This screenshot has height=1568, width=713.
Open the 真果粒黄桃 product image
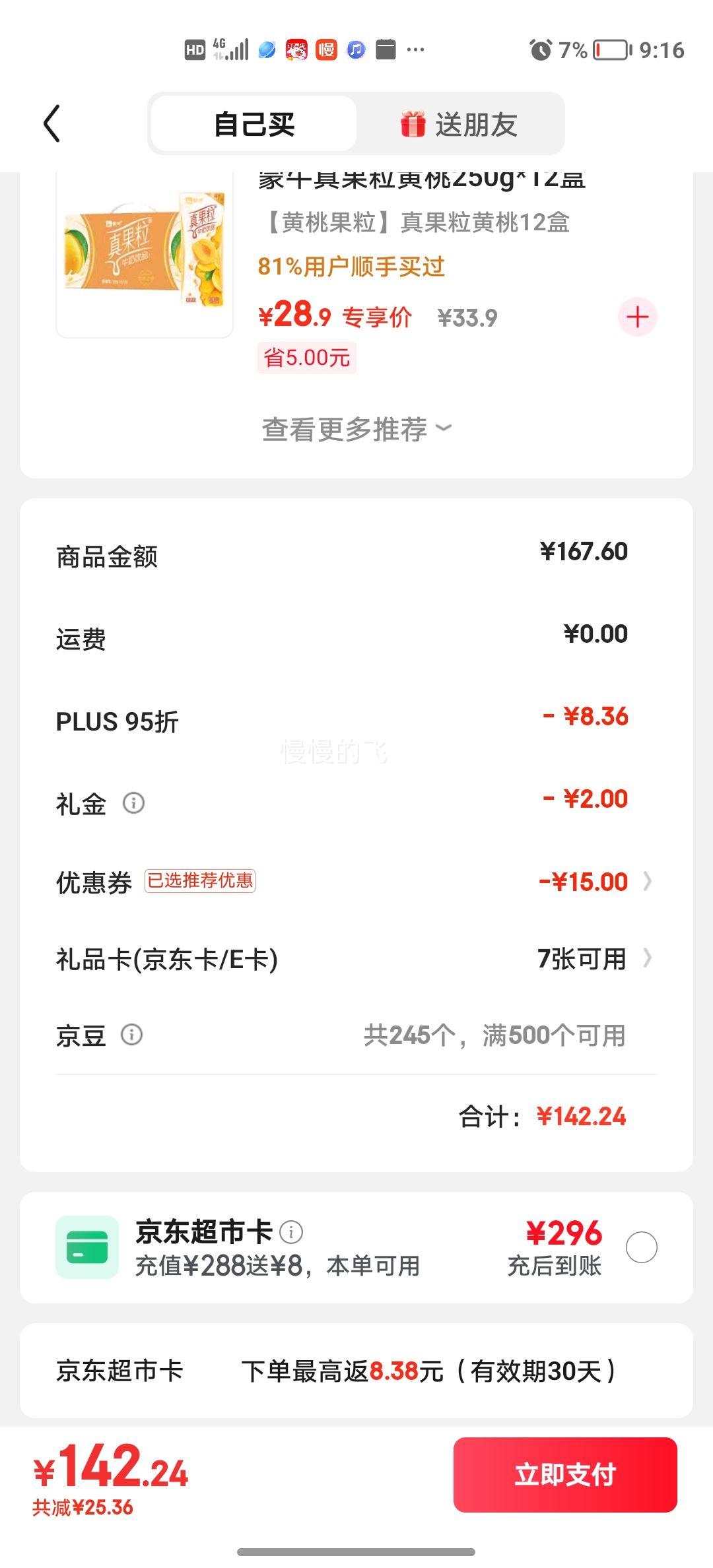(145, 253)
